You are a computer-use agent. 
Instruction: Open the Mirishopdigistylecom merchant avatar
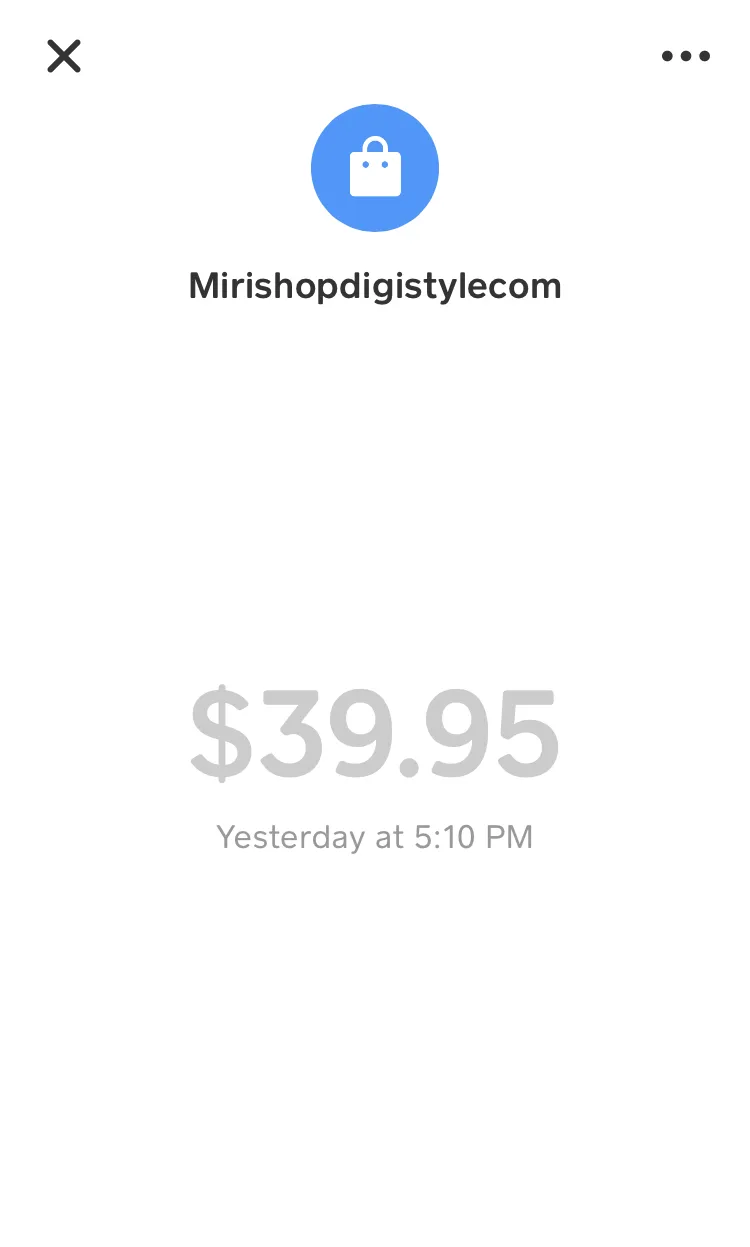[x=375, y=168]
